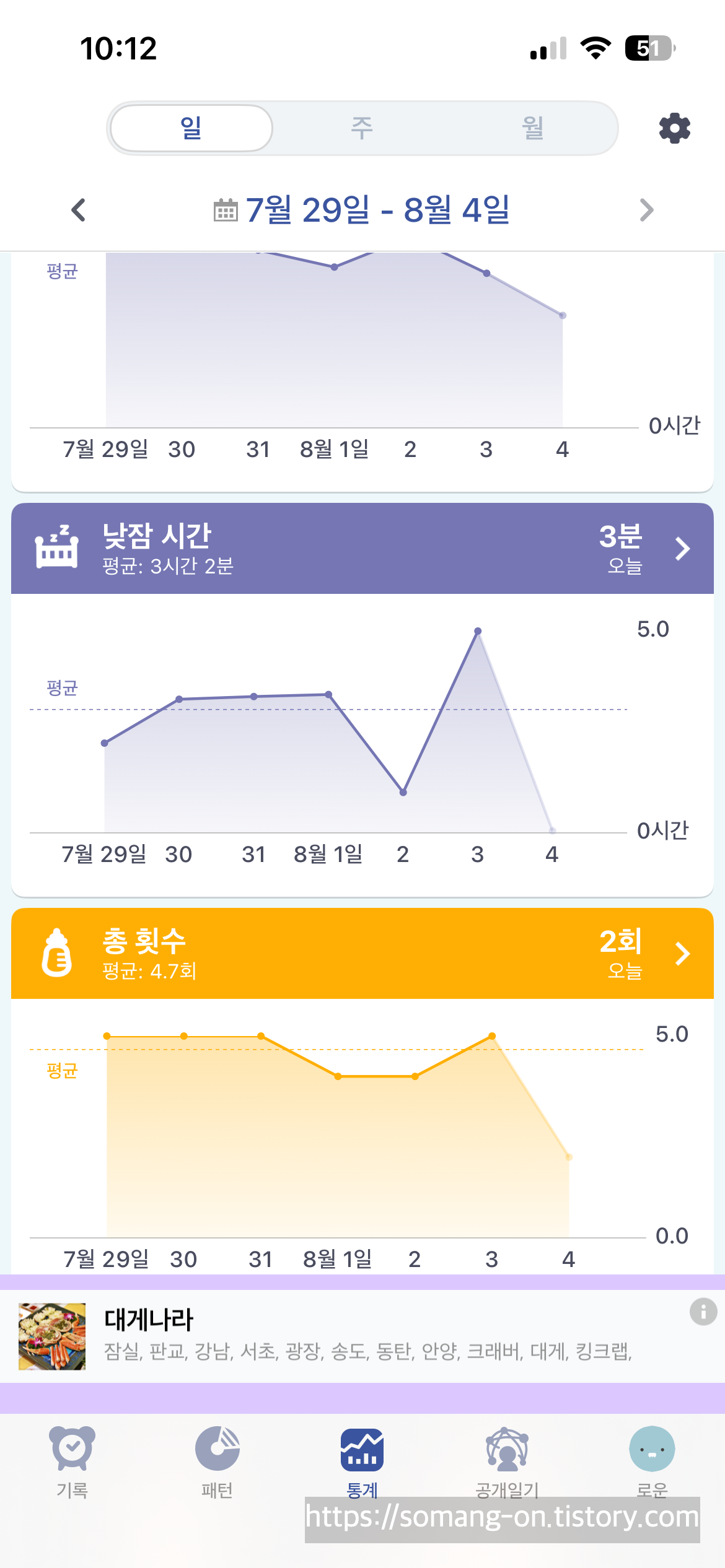
Task: Go to the next week with right arrow
Action: (646, 210)
